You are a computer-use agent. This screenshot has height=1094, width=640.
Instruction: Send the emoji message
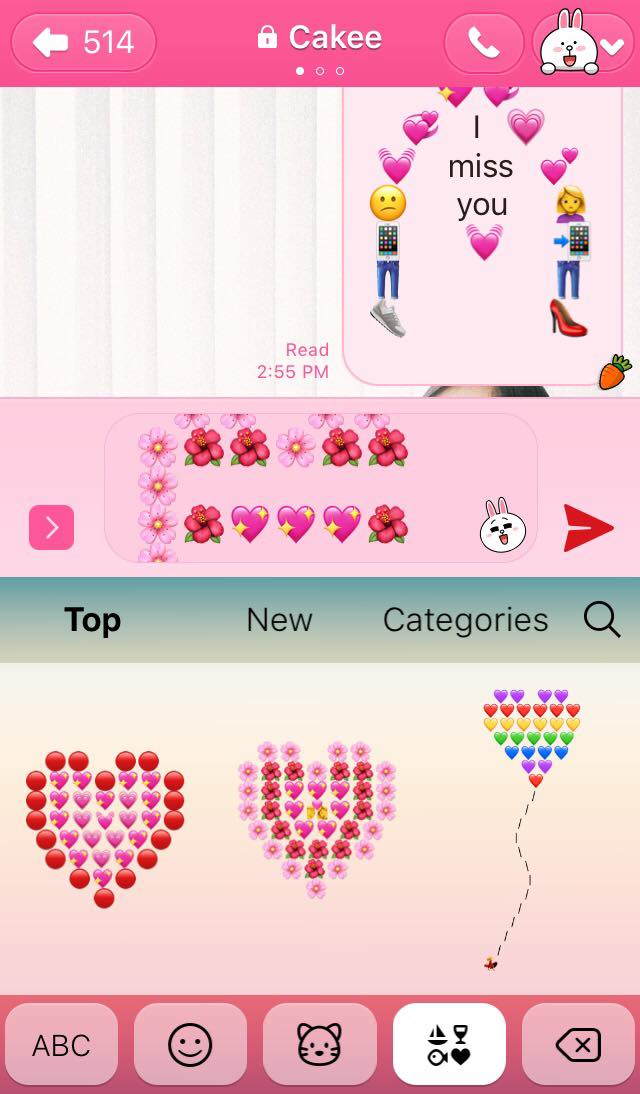click(588, 528)
